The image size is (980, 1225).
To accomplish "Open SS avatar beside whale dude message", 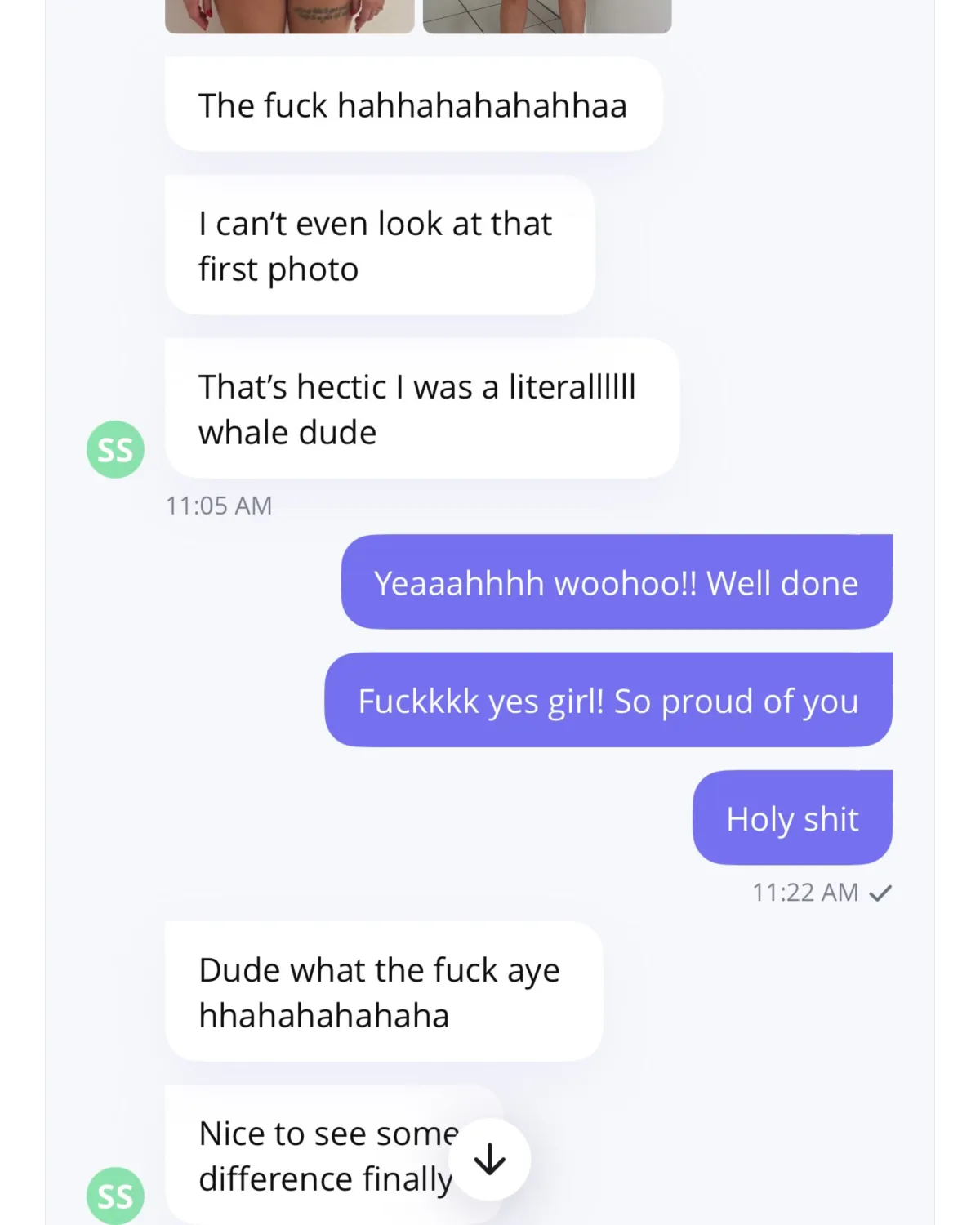I will coord(115,449).
